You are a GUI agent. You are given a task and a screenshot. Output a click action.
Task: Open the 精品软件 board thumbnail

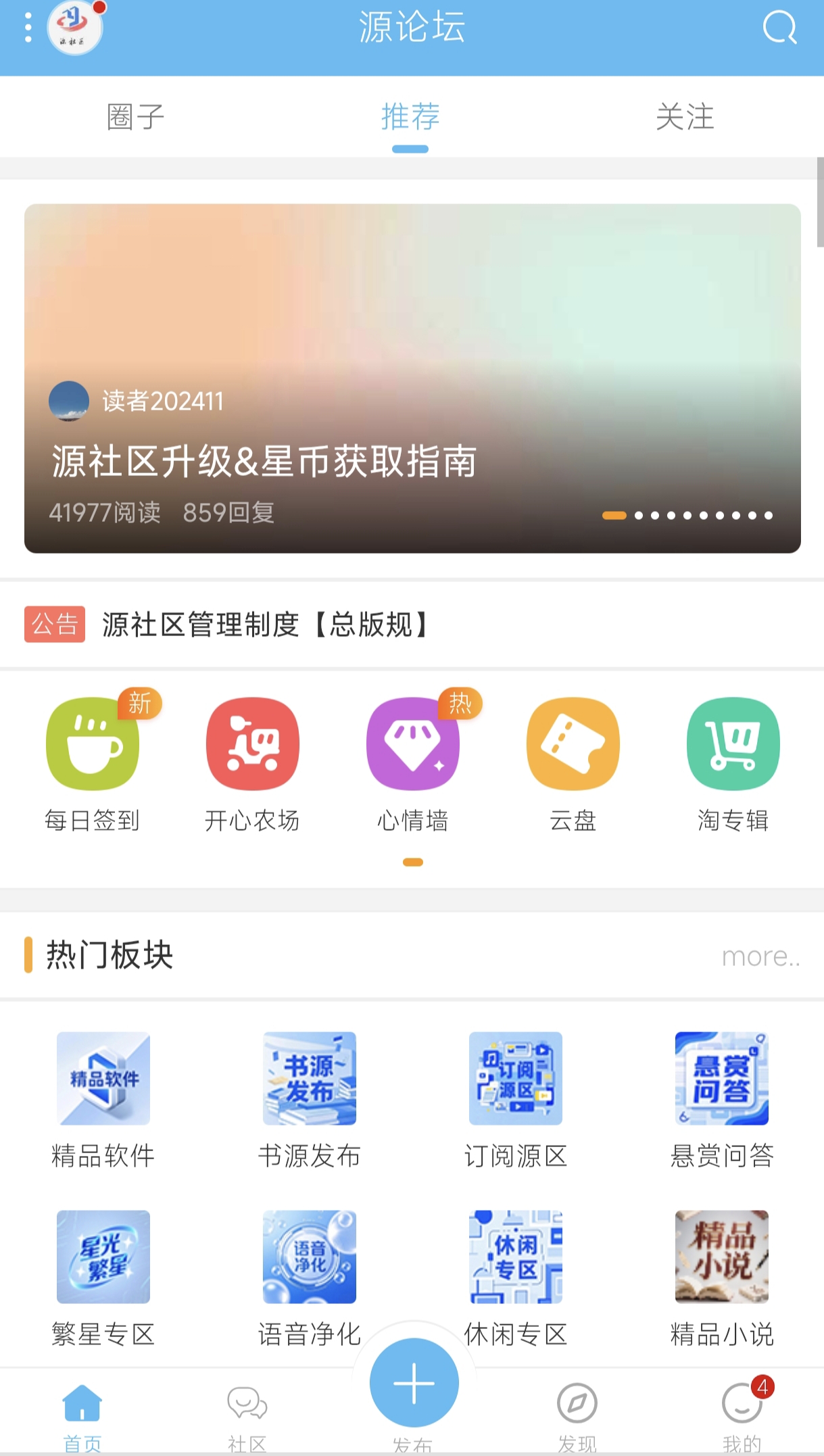tap(103, 1078)
